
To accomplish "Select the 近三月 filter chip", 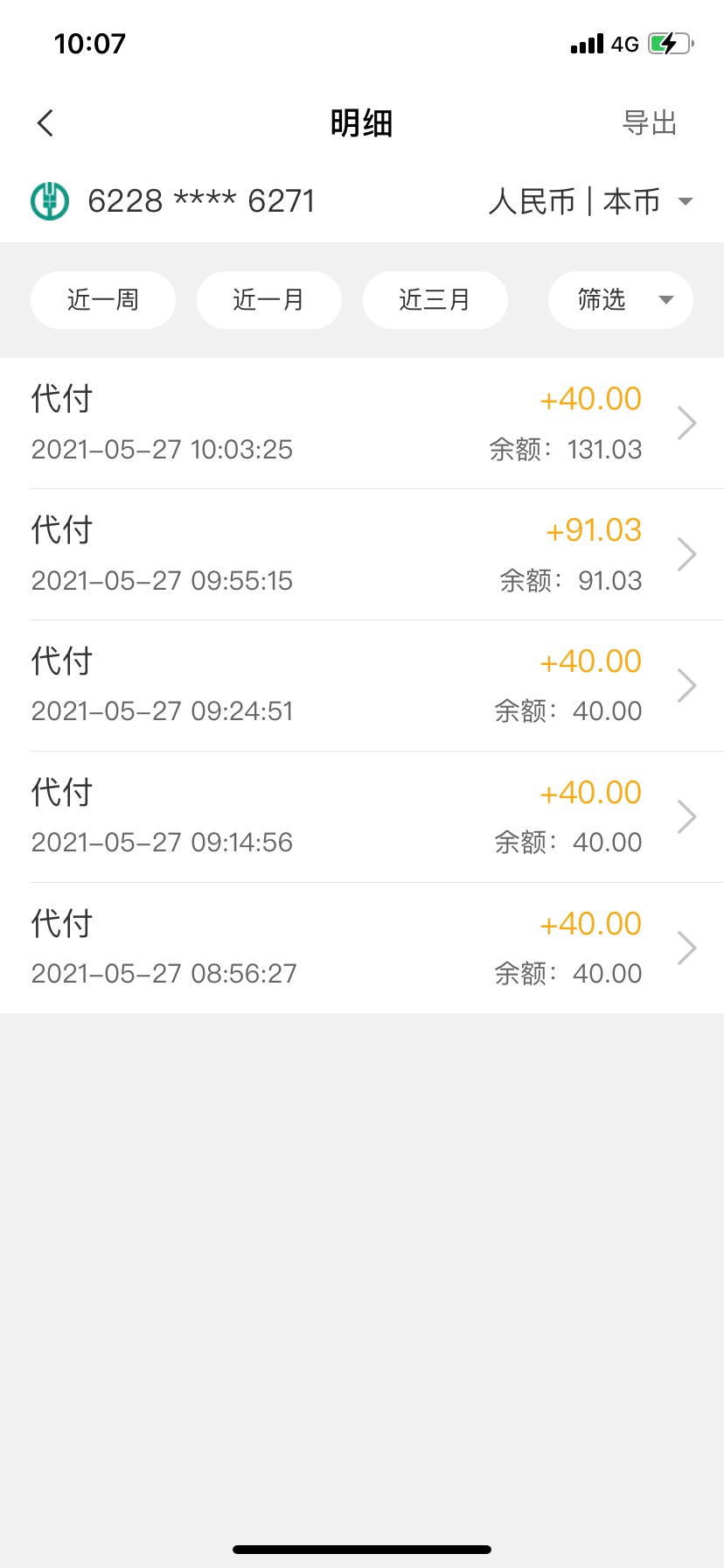I will (x=435, y=300).
